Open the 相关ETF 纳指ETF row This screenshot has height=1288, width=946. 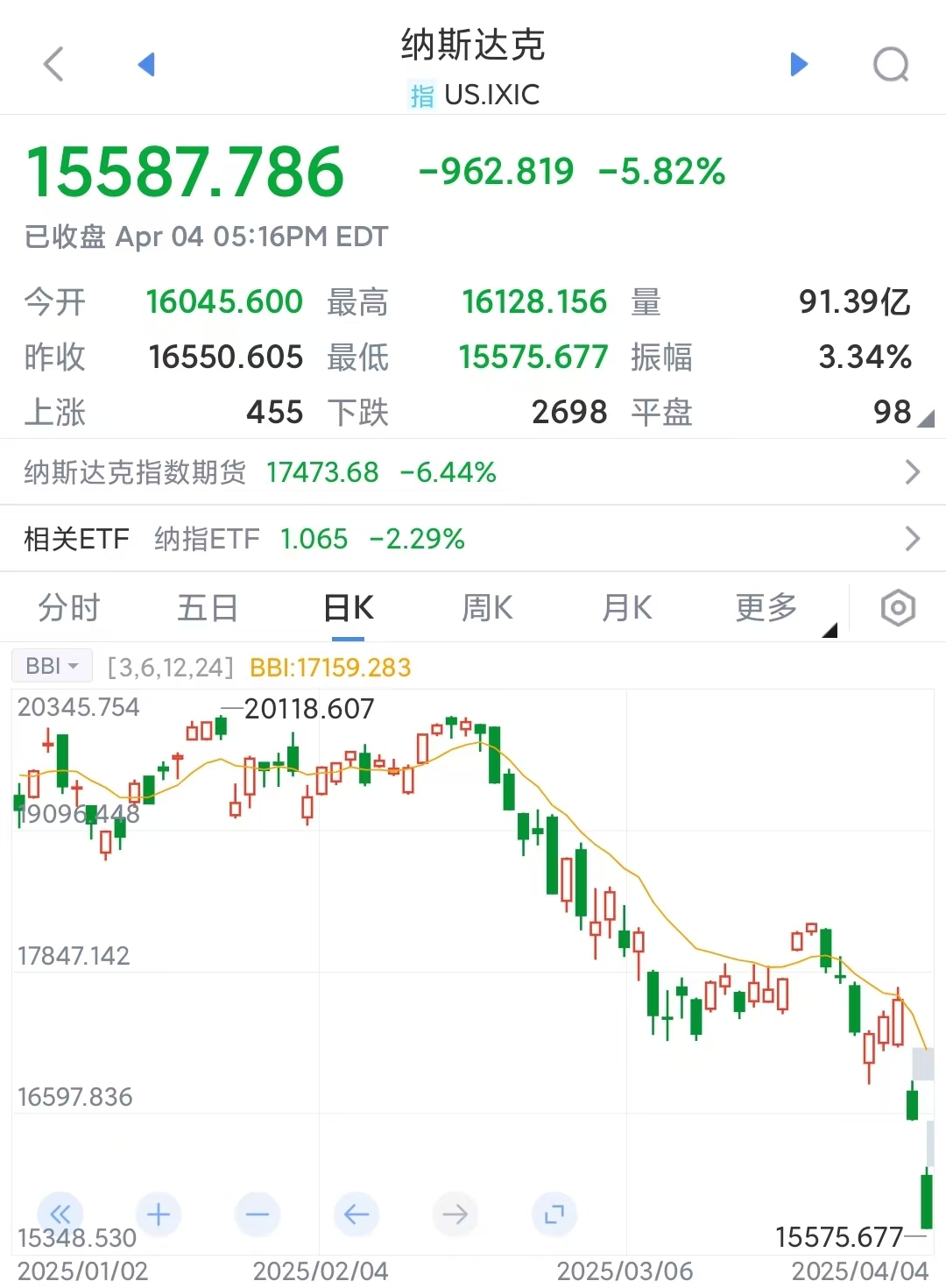[473, 538]
